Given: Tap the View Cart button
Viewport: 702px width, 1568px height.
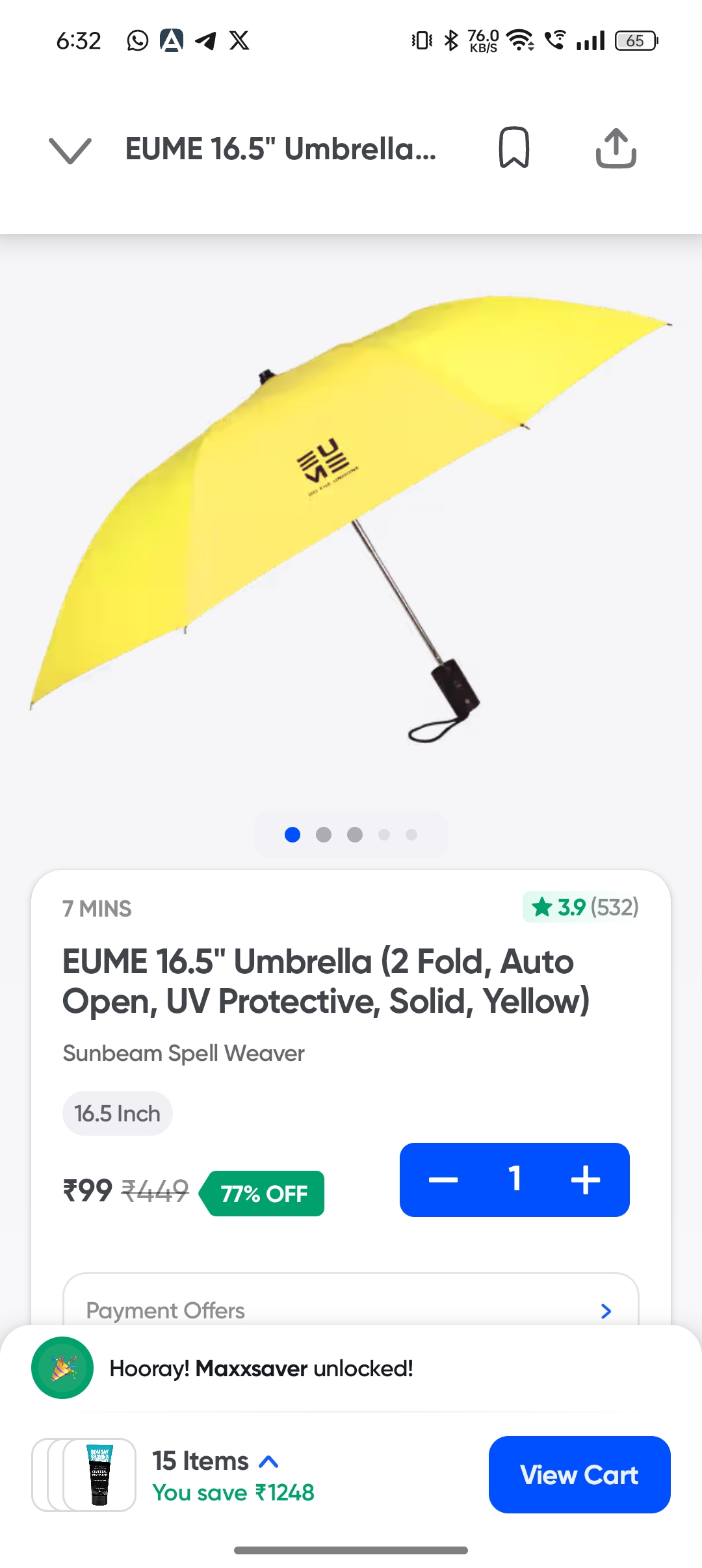Looking at the screenshot, I should pos(579,1474).
